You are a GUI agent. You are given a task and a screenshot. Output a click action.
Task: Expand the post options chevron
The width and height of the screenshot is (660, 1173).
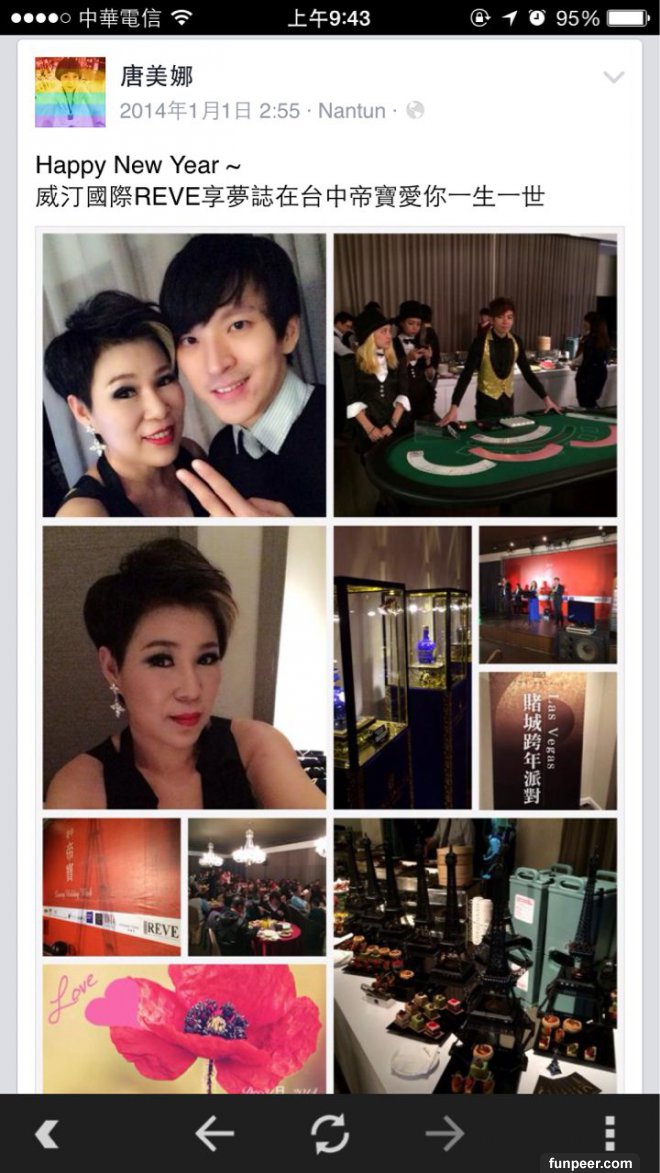click(613, 78)
